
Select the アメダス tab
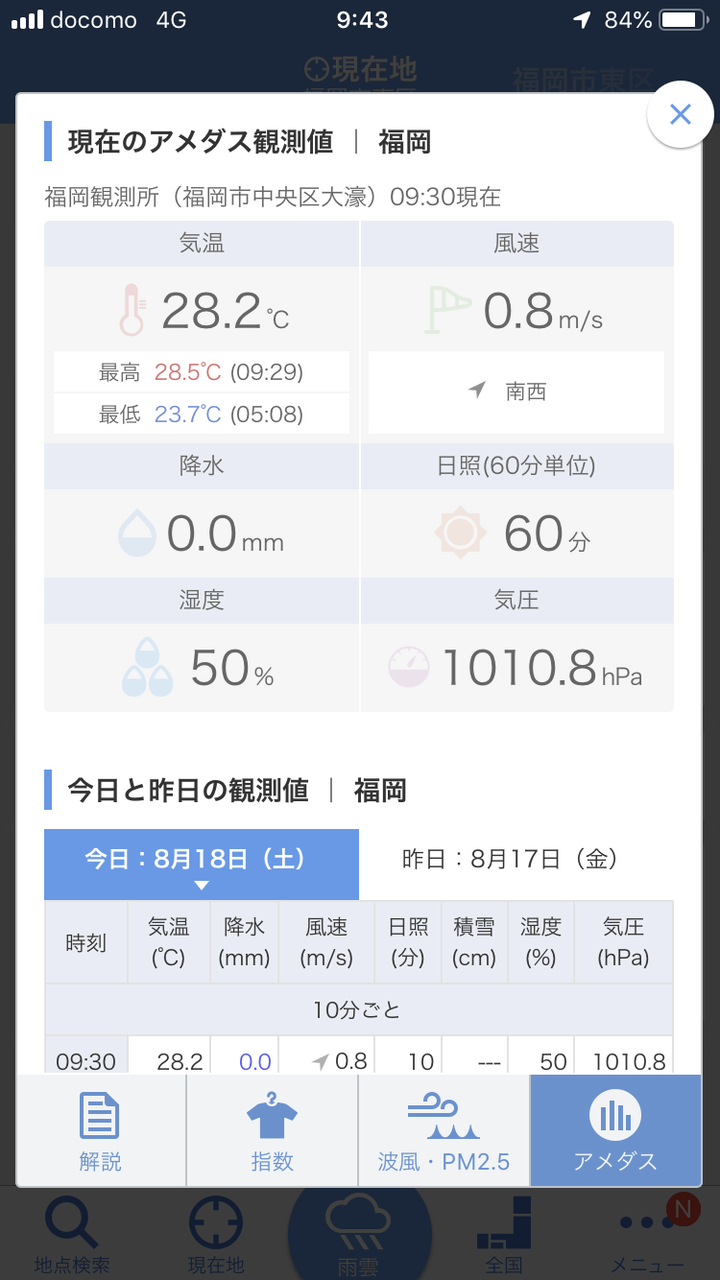(x=616, y=1130)
